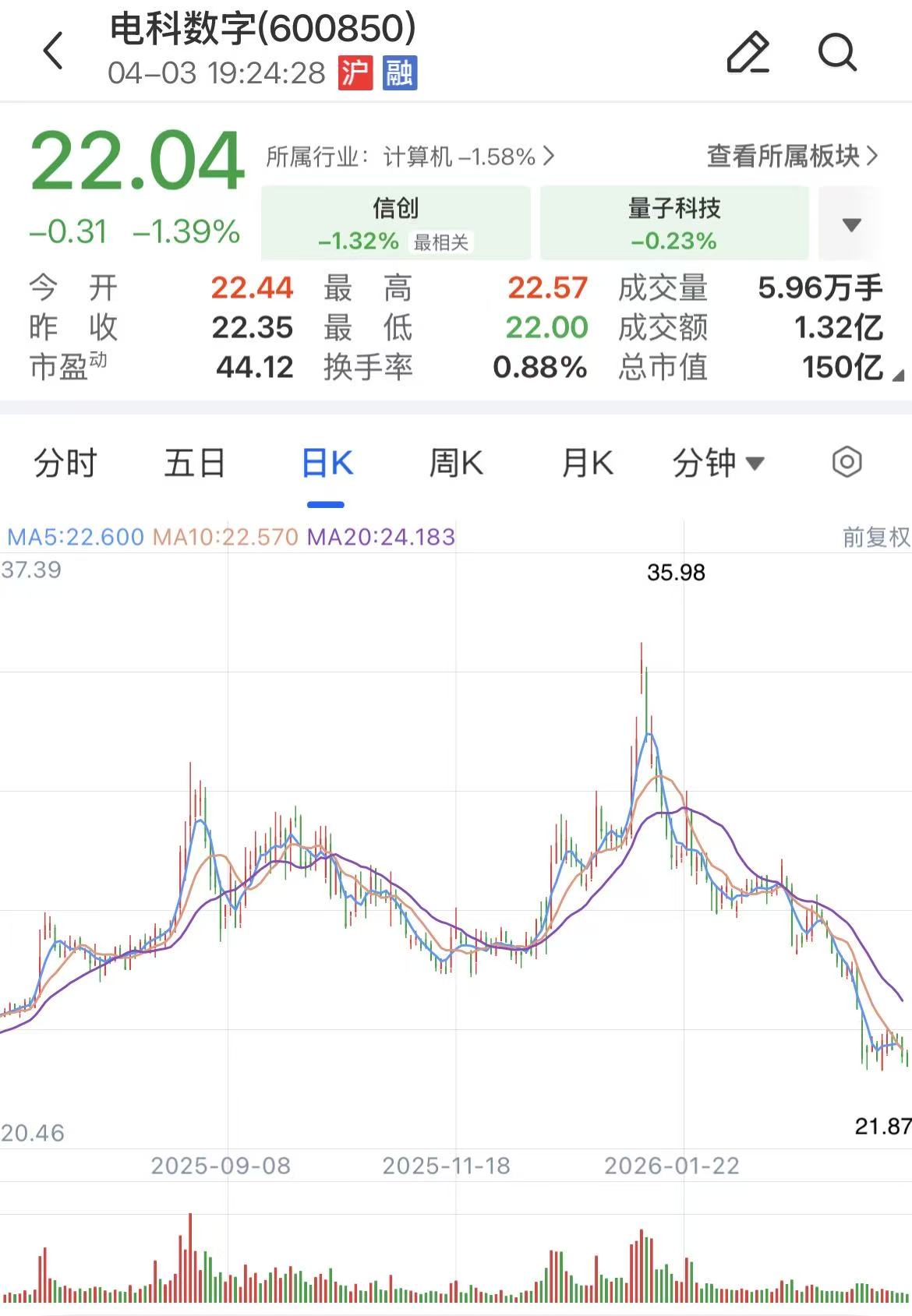This screenshot has height=1316, width=912.
Task: Open chart settings hexagon icon
Action: 847,462
